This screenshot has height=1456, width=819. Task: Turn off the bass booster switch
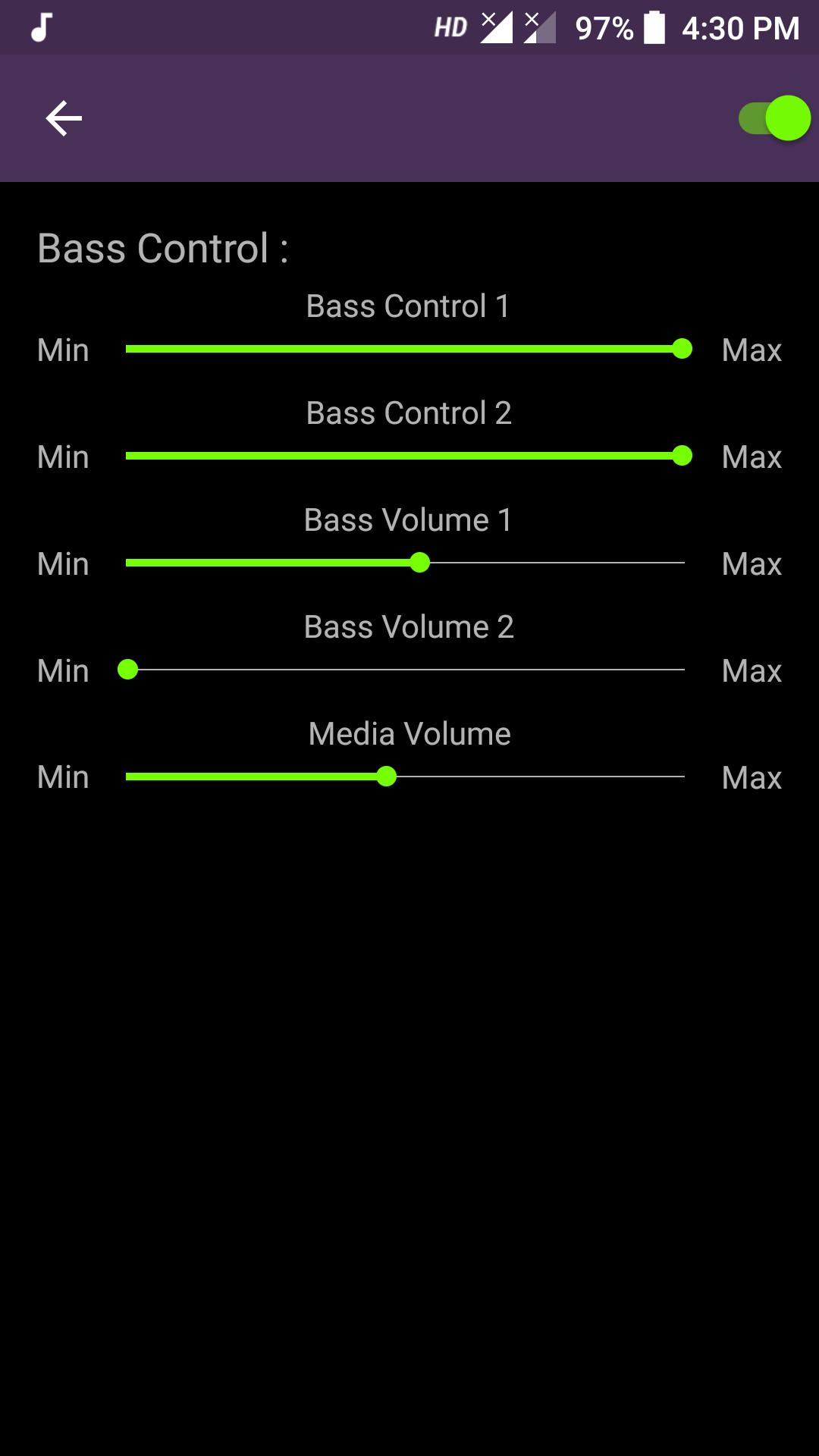point(774,118)
